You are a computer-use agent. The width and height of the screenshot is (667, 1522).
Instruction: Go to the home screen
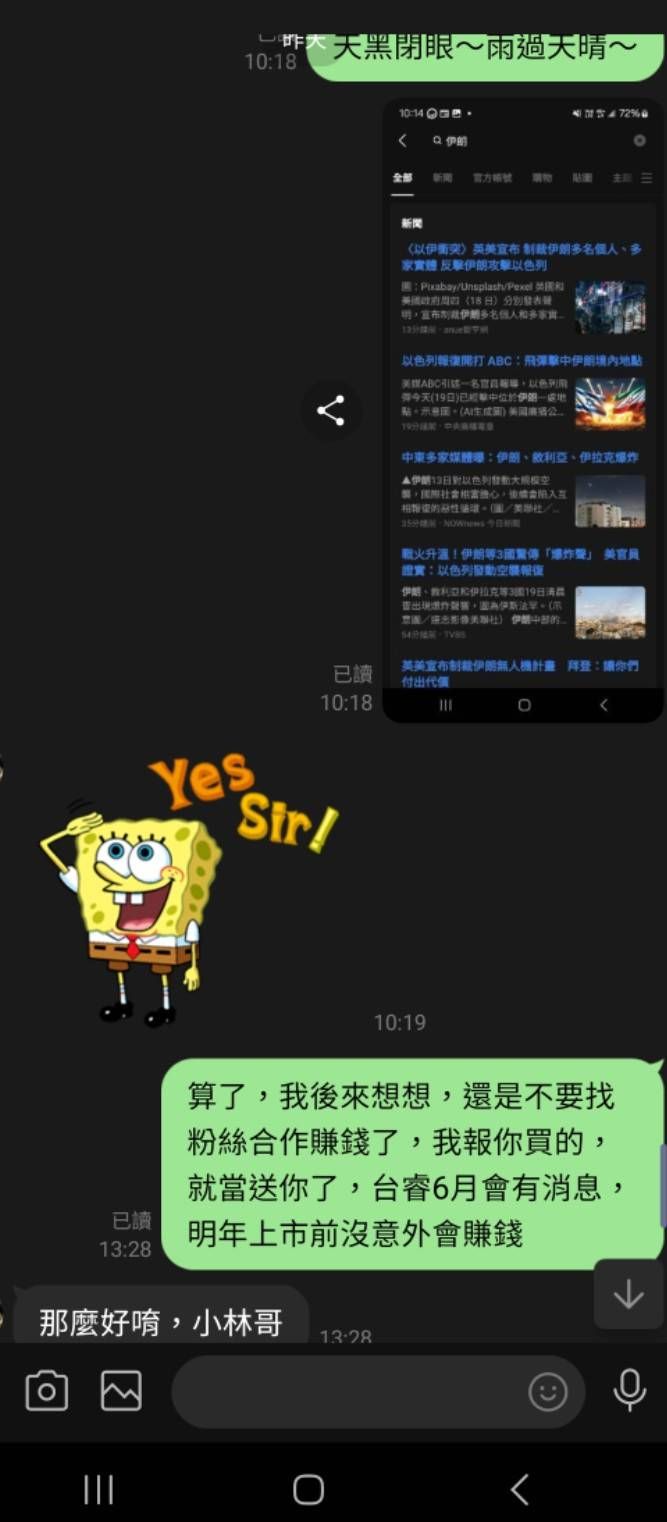[308, 1490]
